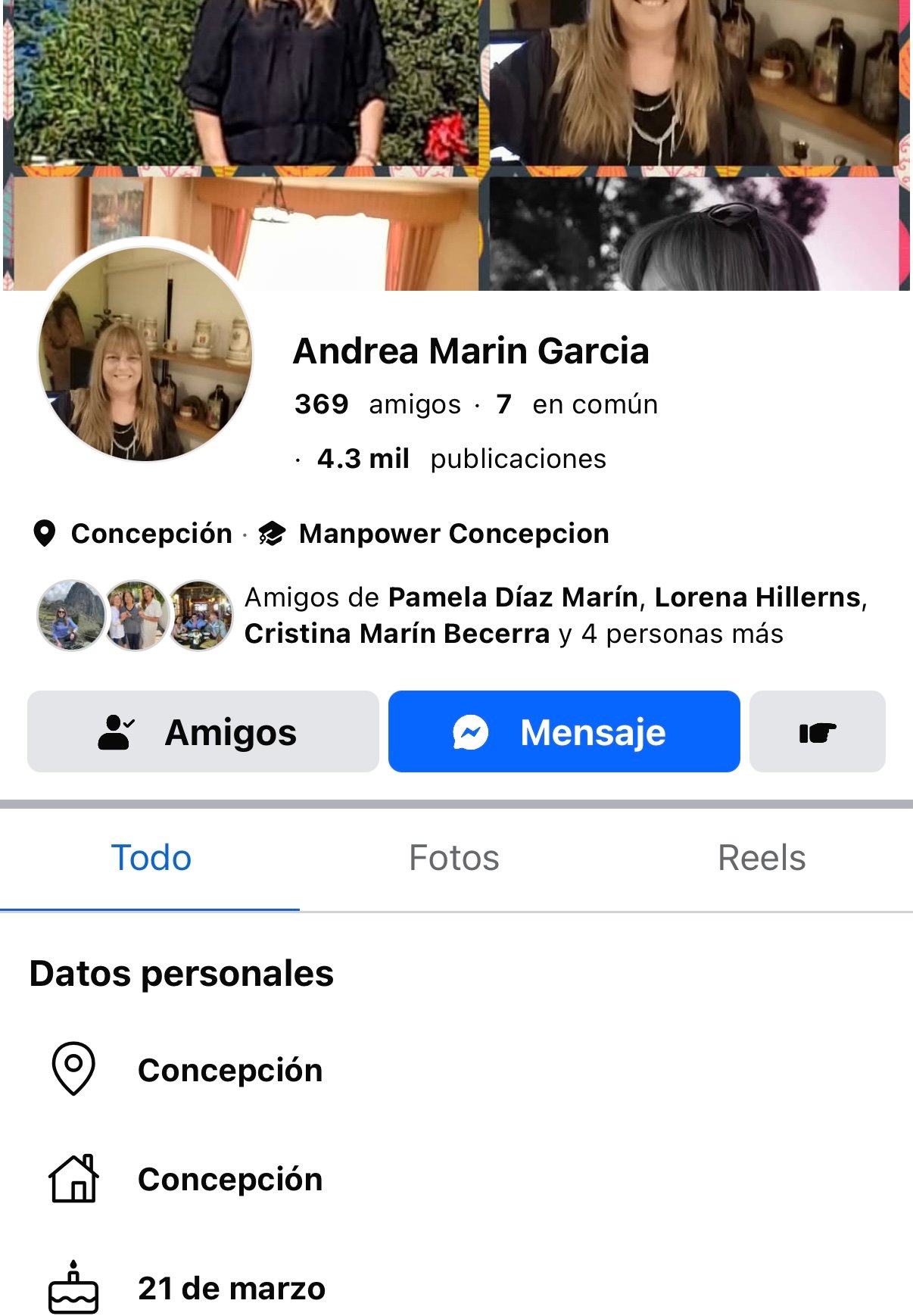View the 7 en común mutual friends

577,404
